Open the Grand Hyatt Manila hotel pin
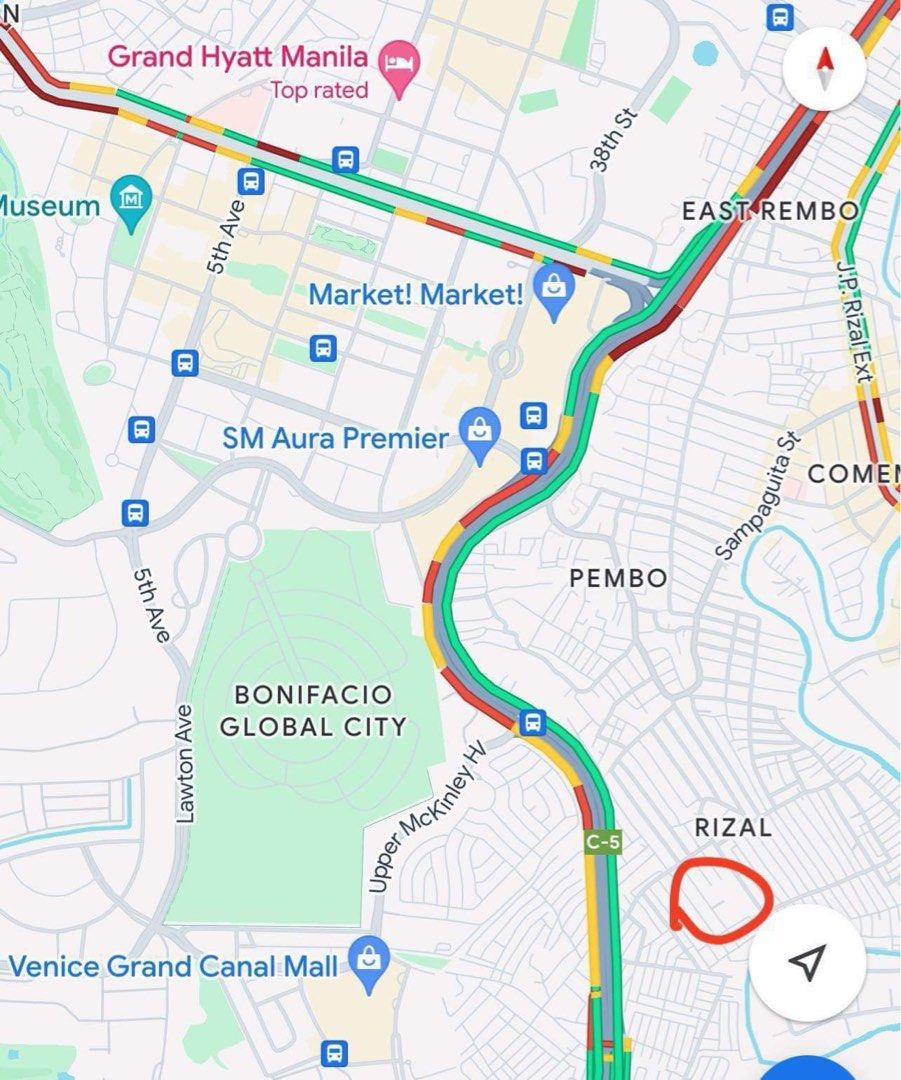Screen dimensions: 901x1080 [x=400, y=65]
